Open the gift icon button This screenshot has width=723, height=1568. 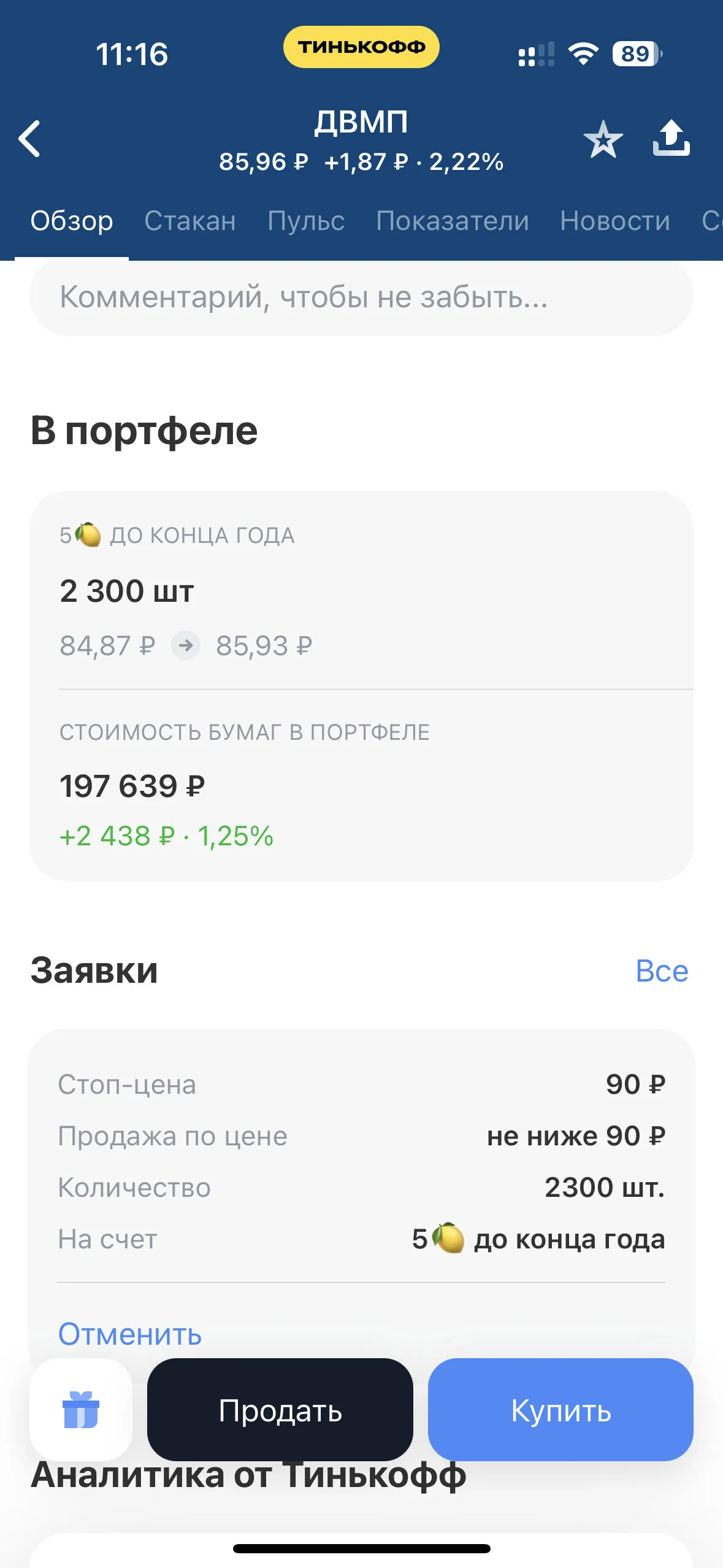coord(81,1410)
